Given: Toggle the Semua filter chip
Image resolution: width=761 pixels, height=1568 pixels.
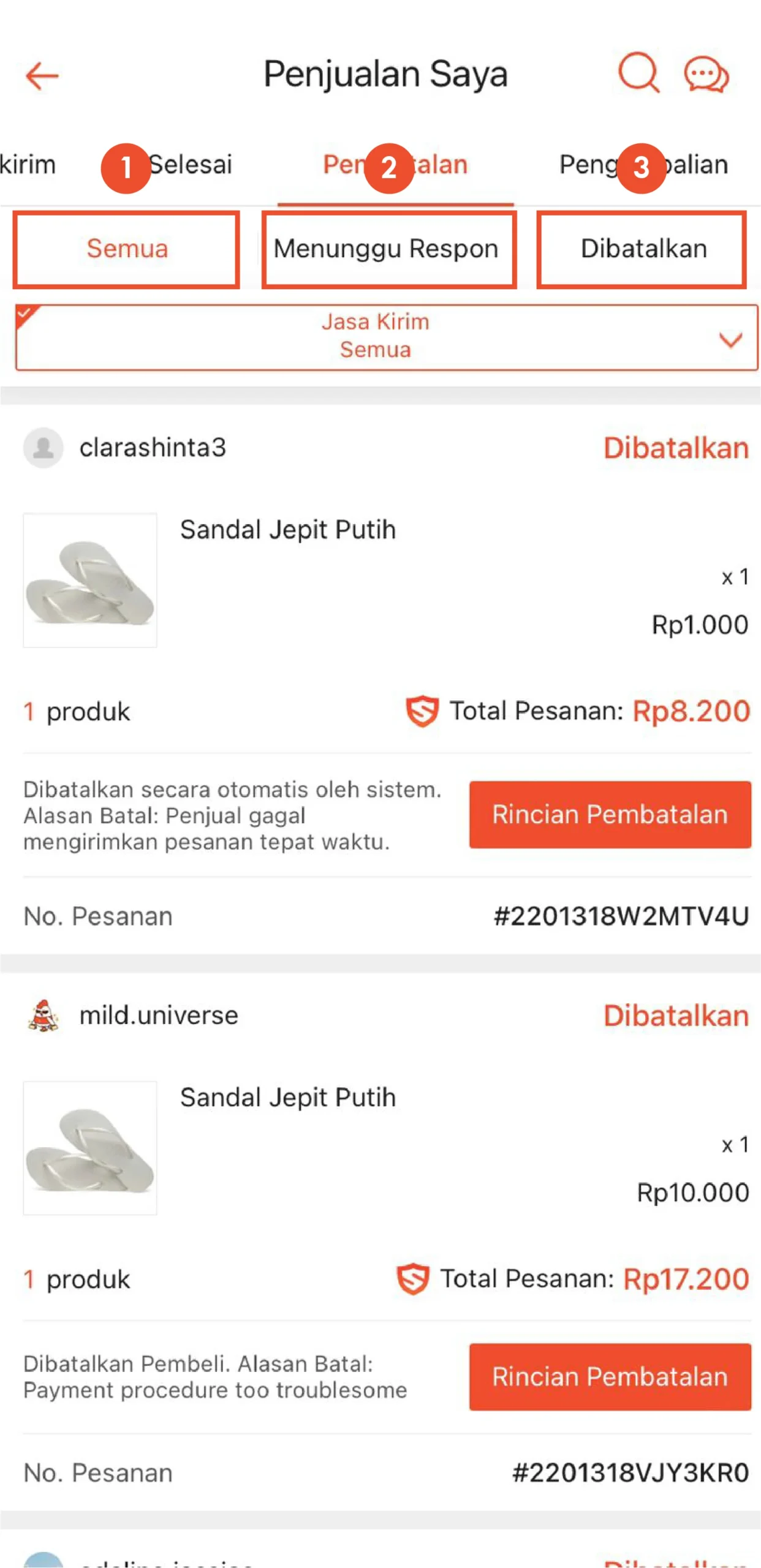Looking at the screenshot, I should [127, 249].
